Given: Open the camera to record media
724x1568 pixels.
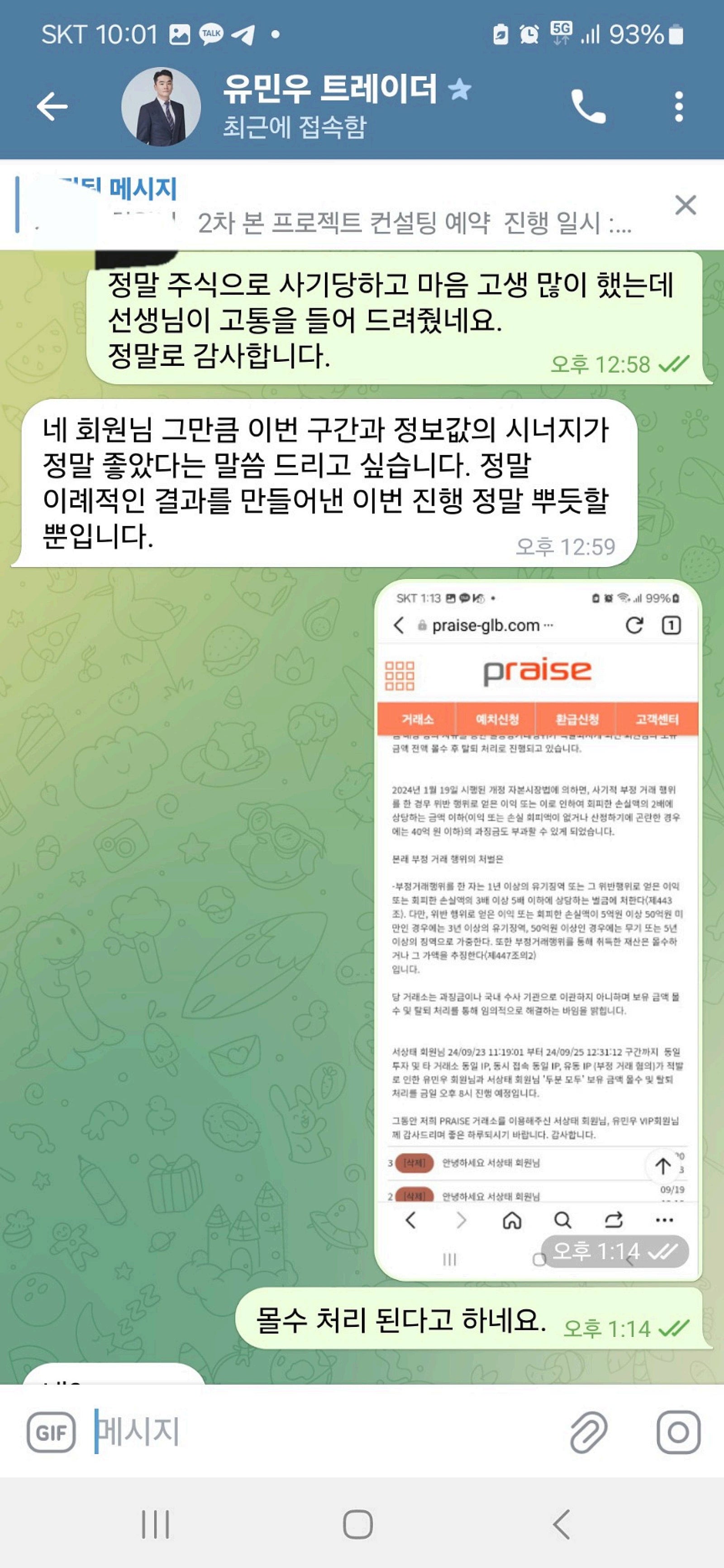Looking at the screenshot, I should tap(678, 1432).
